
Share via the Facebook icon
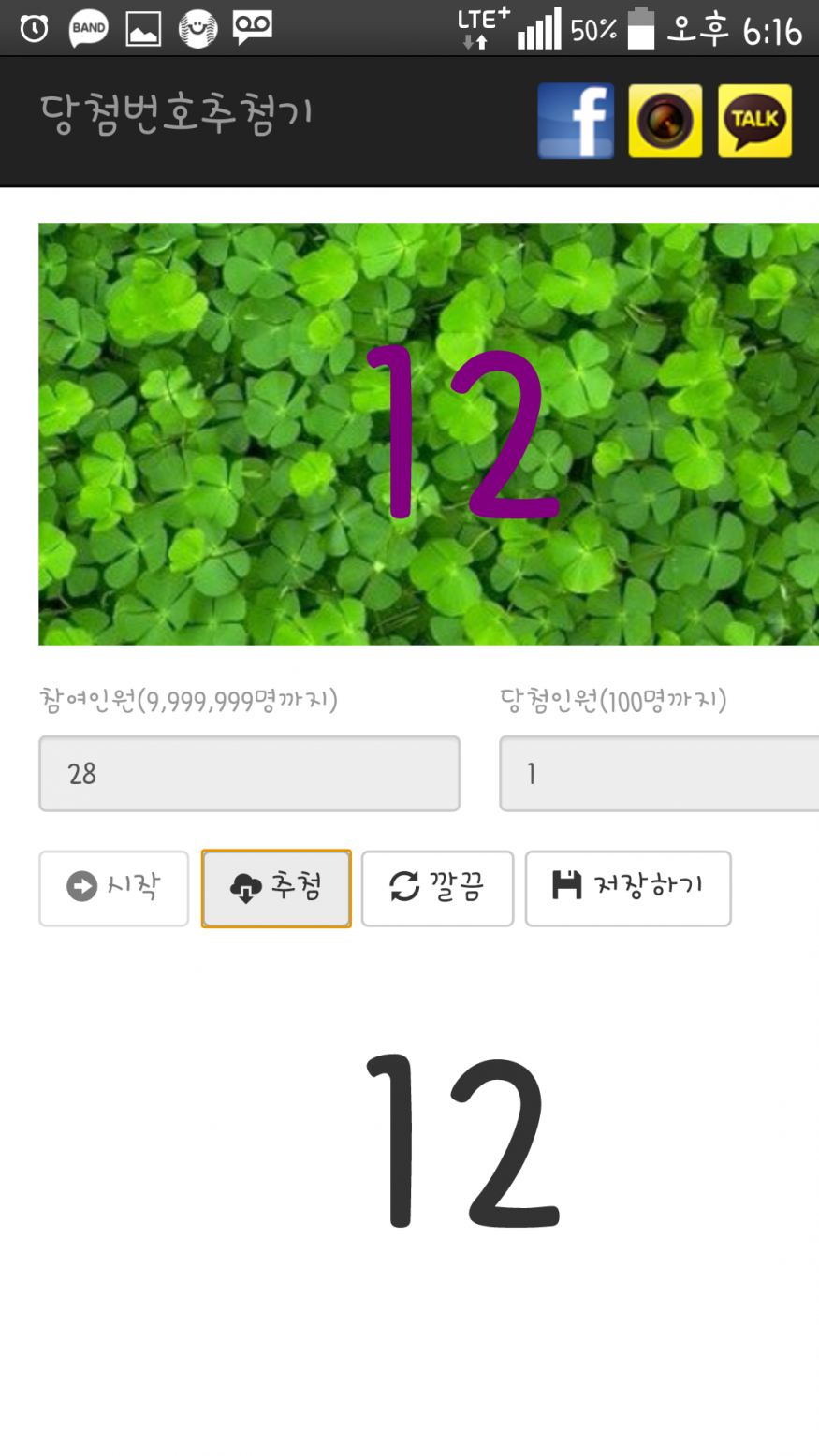575,121
